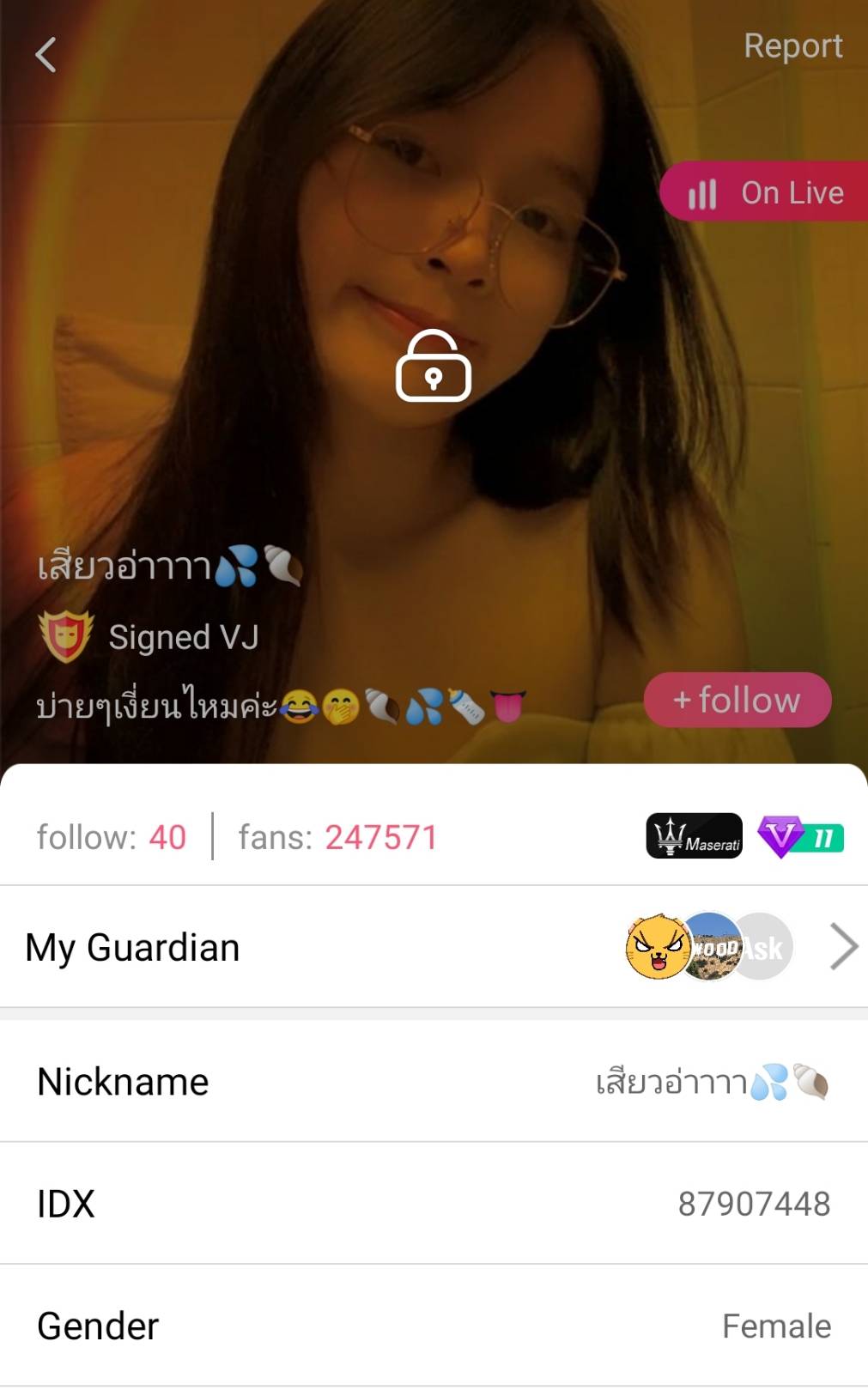Go back using the top arrow
868x1390 pixels.
point(46,55)
